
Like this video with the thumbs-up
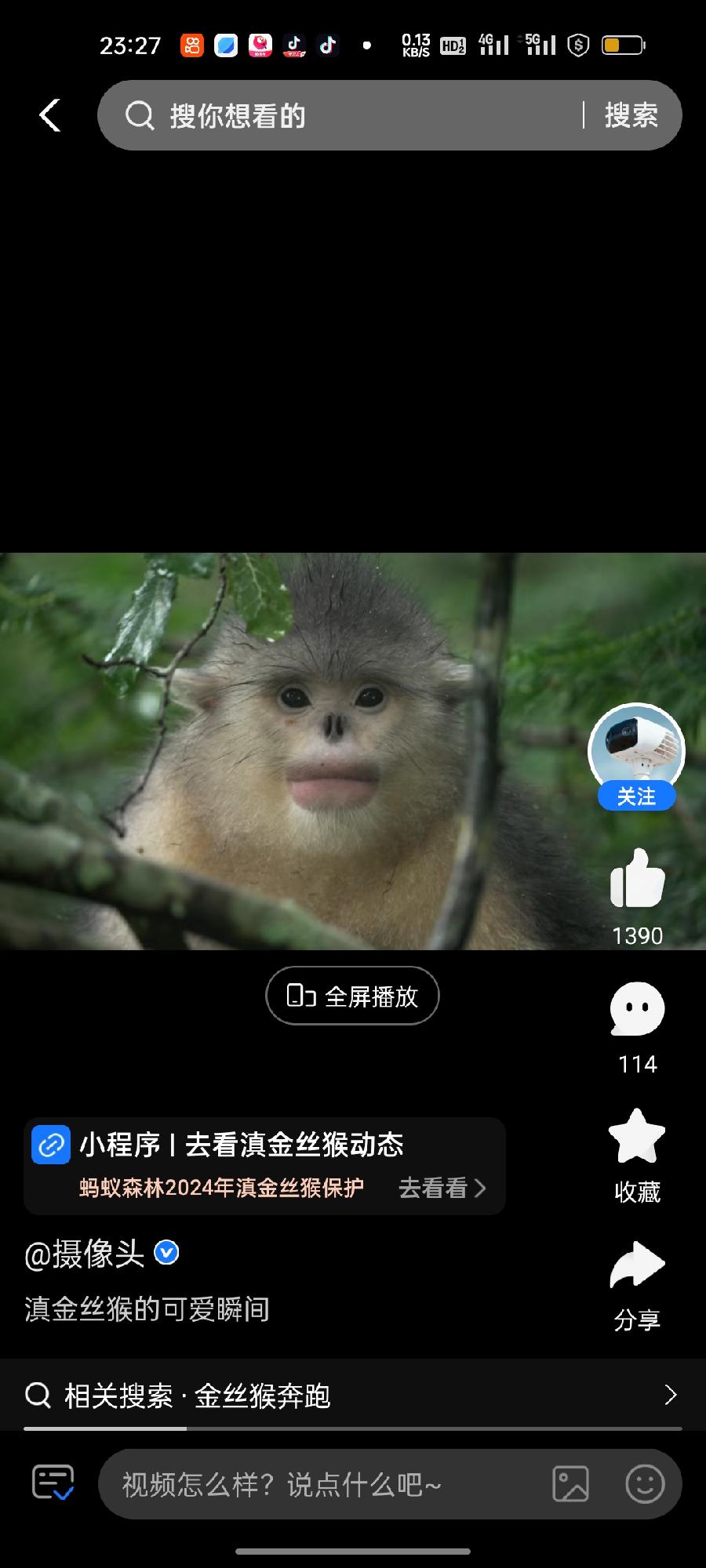click(637, 879)
